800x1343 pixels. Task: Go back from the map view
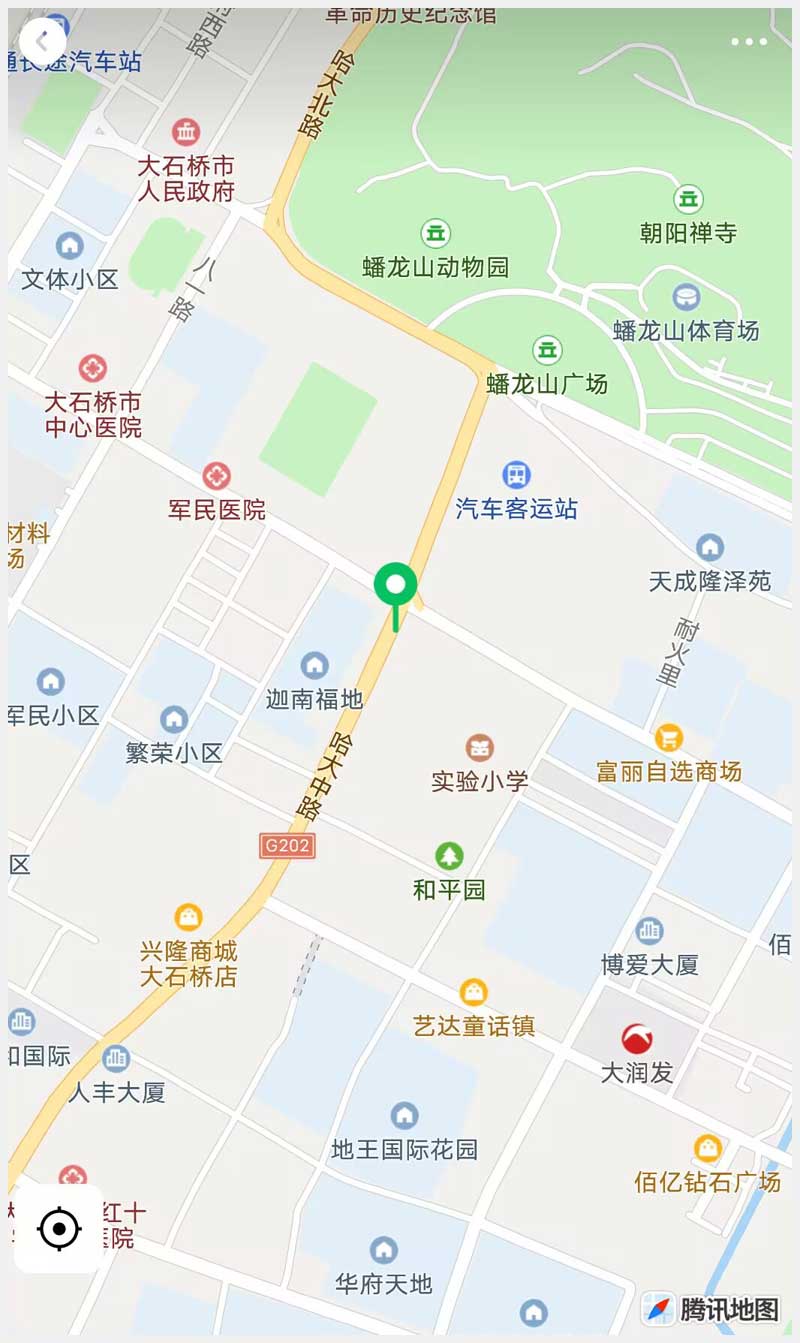point(42,41)
